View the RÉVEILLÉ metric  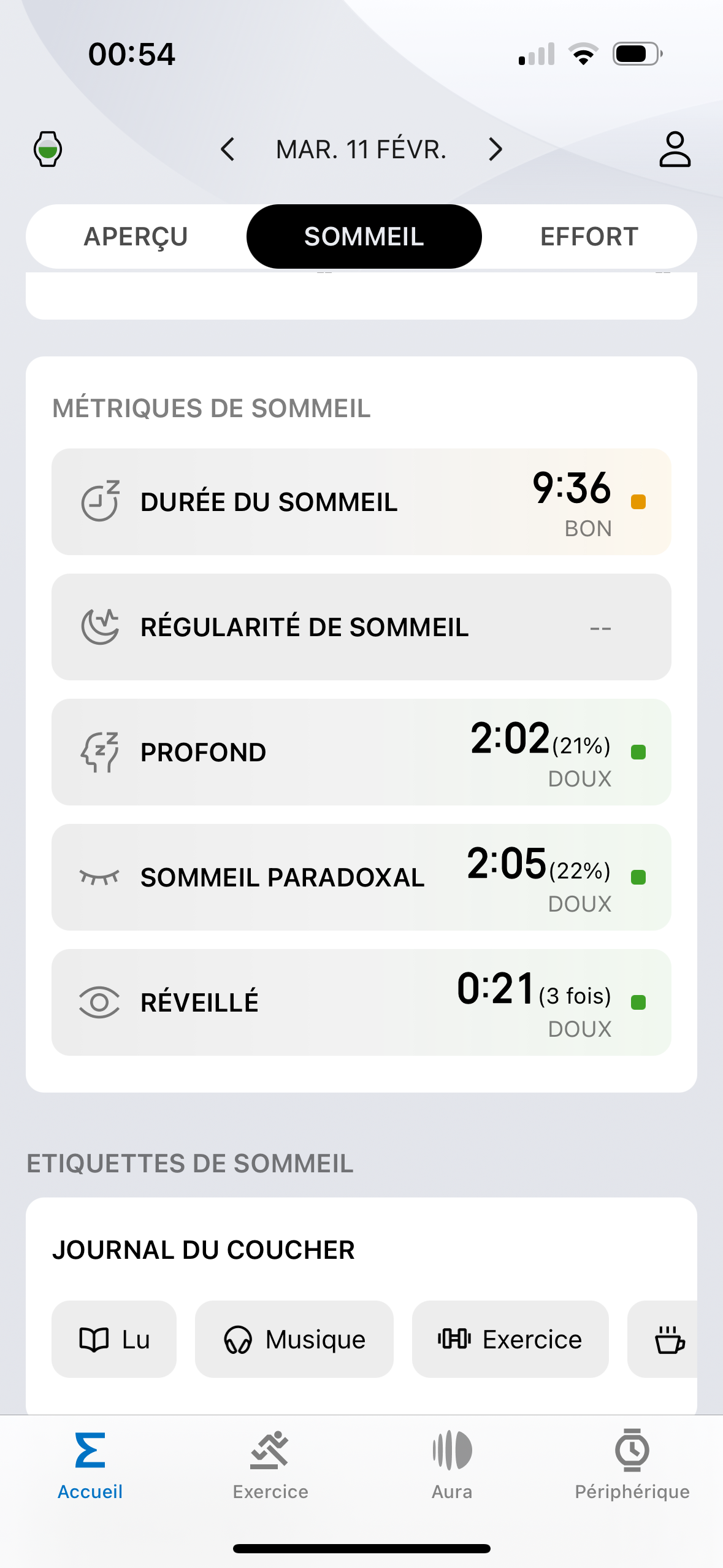361,1002
